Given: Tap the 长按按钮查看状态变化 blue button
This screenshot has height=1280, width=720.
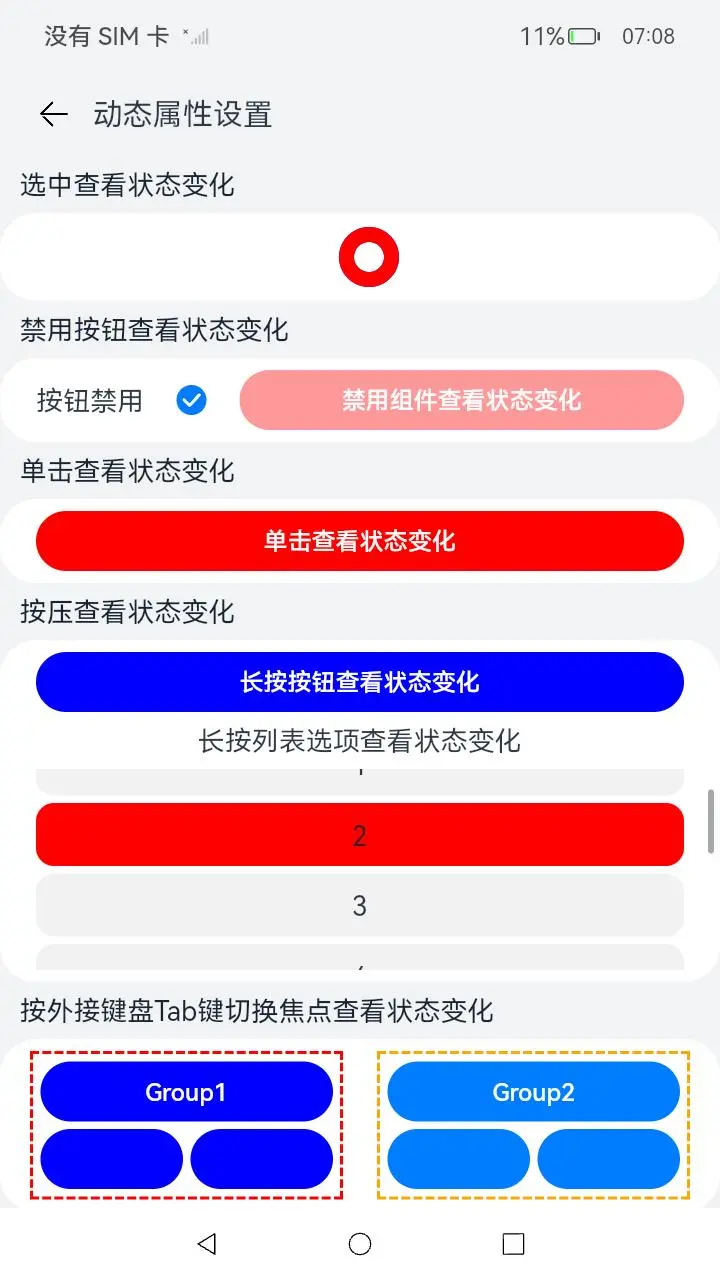Looking at the screenshot, I should (360, 682).
